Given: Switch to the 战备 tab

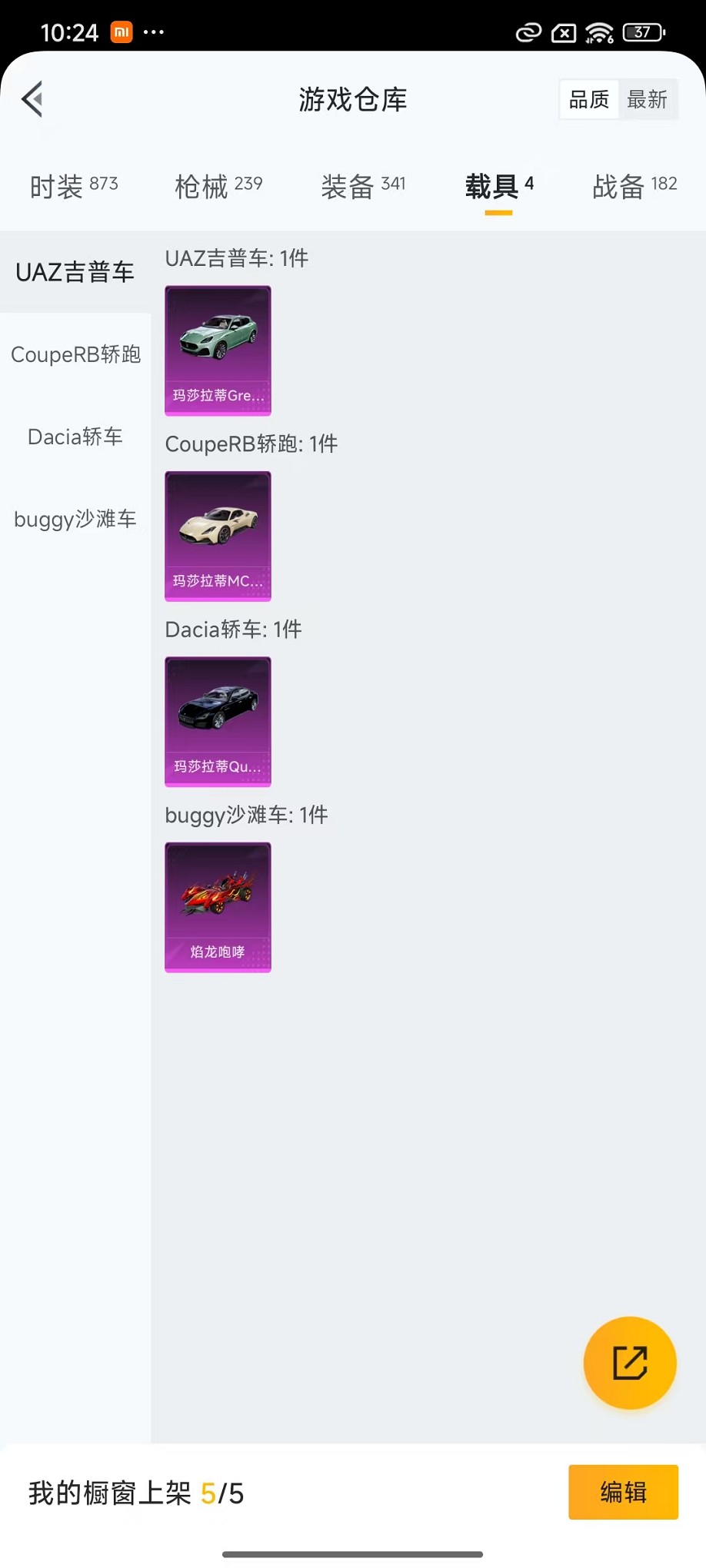Looking at the screenshot, I should point(634,186).
